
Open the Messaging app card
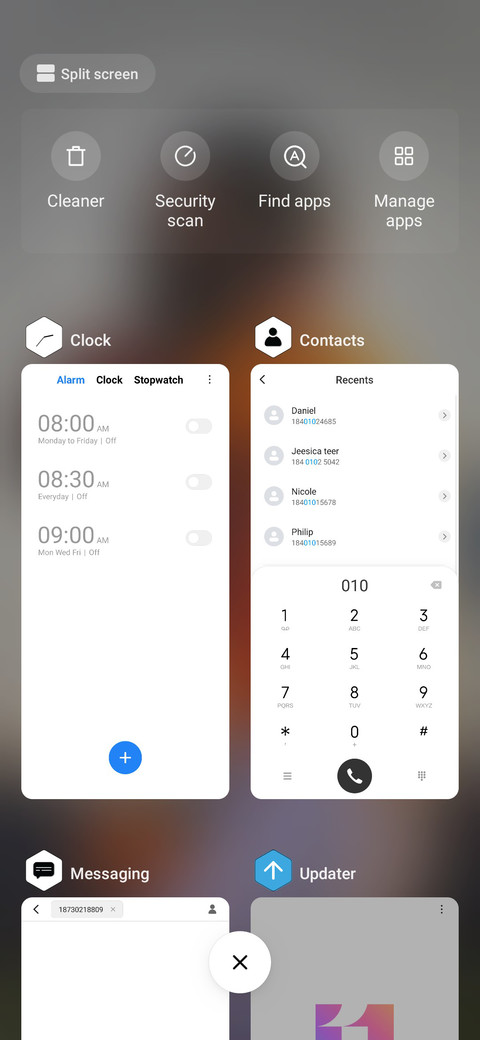tap(125, 968)
